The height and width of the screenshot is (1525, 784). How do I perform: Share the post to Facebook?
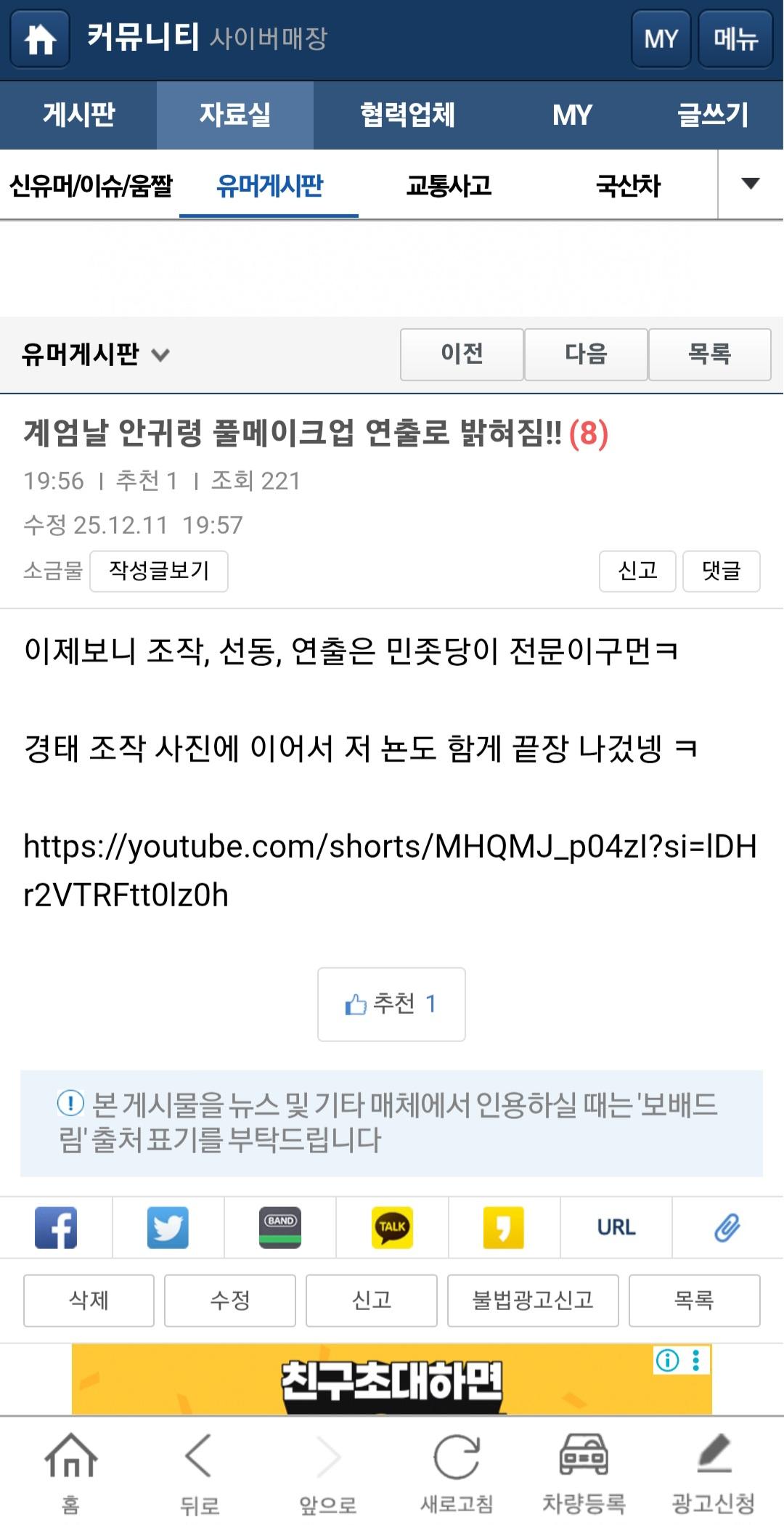pos(55,1228)
